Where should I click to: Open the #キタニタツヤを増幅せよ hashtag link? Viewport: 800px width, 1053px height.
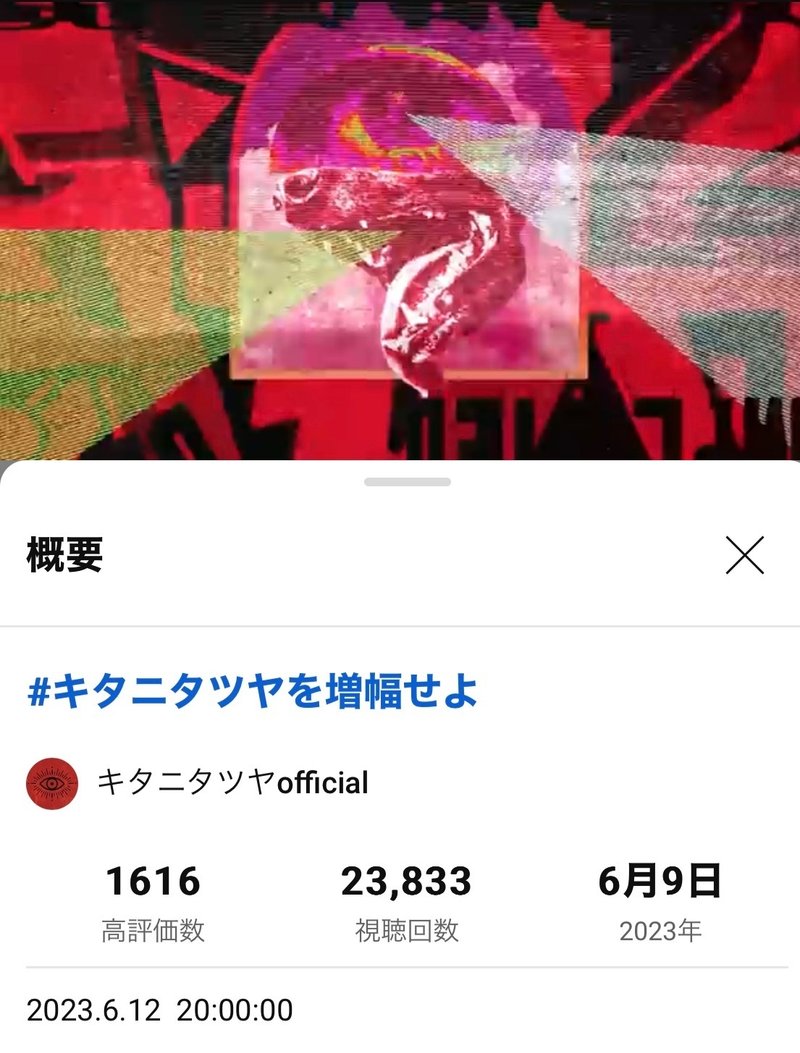click(252, 692)
